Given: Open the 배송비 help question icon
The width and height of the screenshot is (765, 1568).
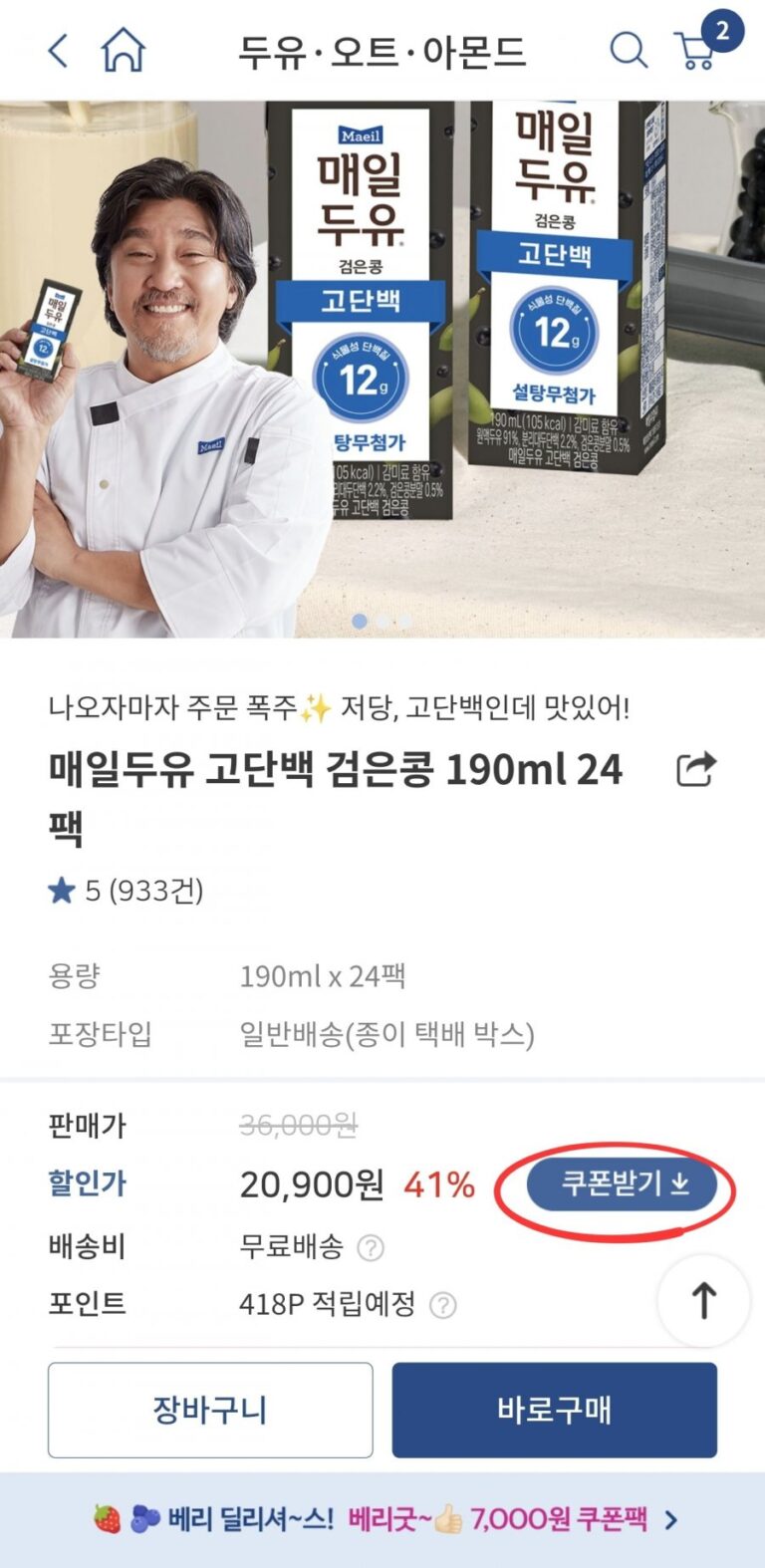Looking at the screenshot, I should point(371,1247).
